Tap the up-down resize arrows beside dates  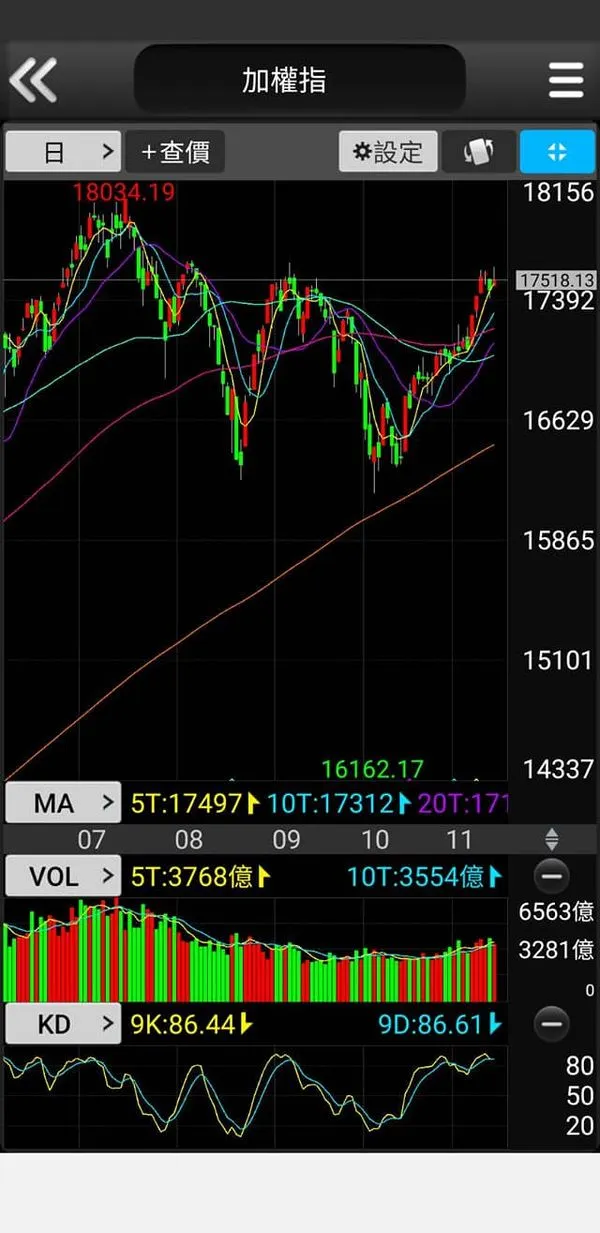point(551,839)
